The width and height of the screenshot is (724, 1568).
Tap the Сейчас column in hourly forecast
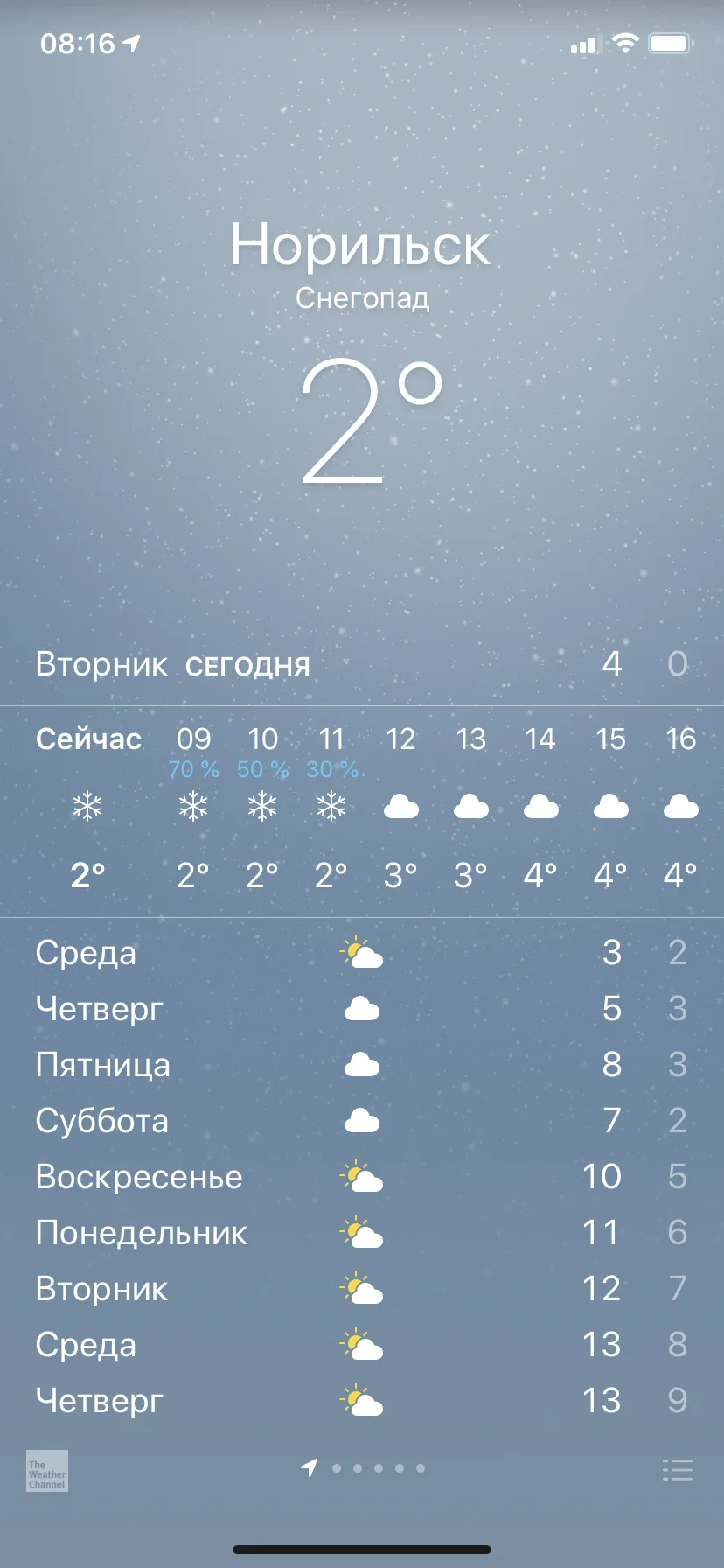[x=87, y=738]
